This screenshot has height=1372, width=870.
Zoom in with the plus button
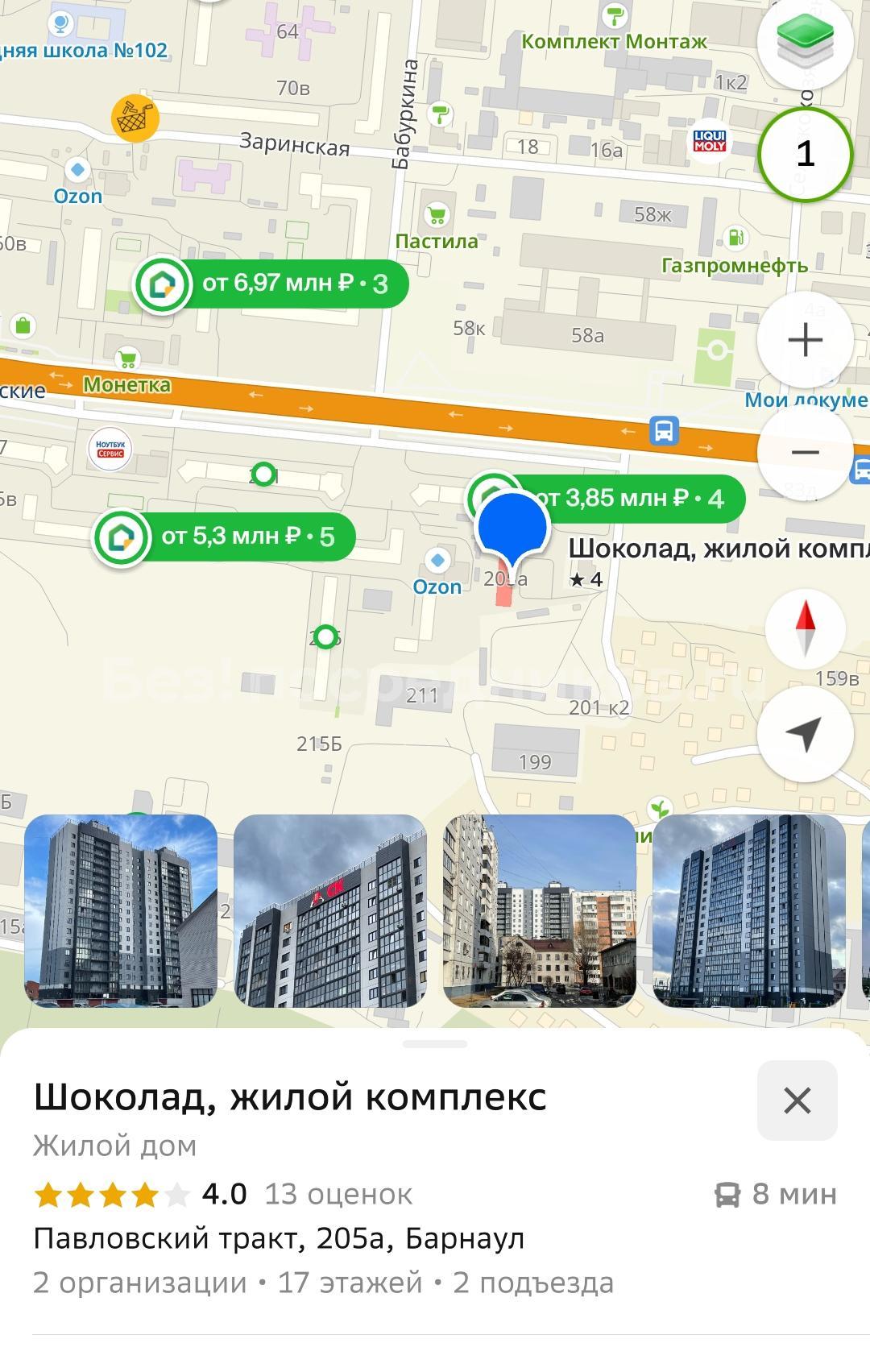pyautogui.click(x=806, y=340)
